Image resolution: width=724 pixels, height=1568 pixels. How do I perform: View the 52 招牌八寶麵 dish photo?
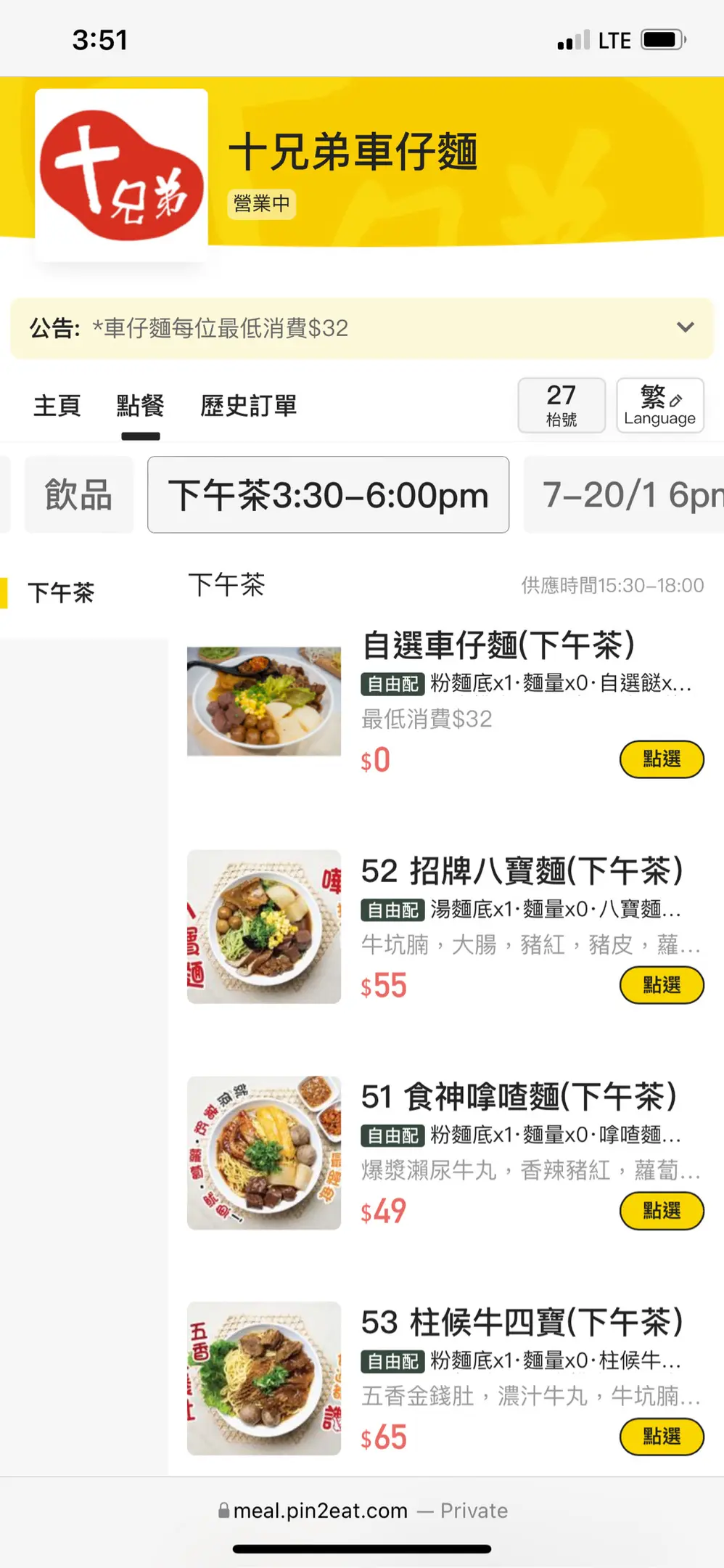tap(264, 927)
